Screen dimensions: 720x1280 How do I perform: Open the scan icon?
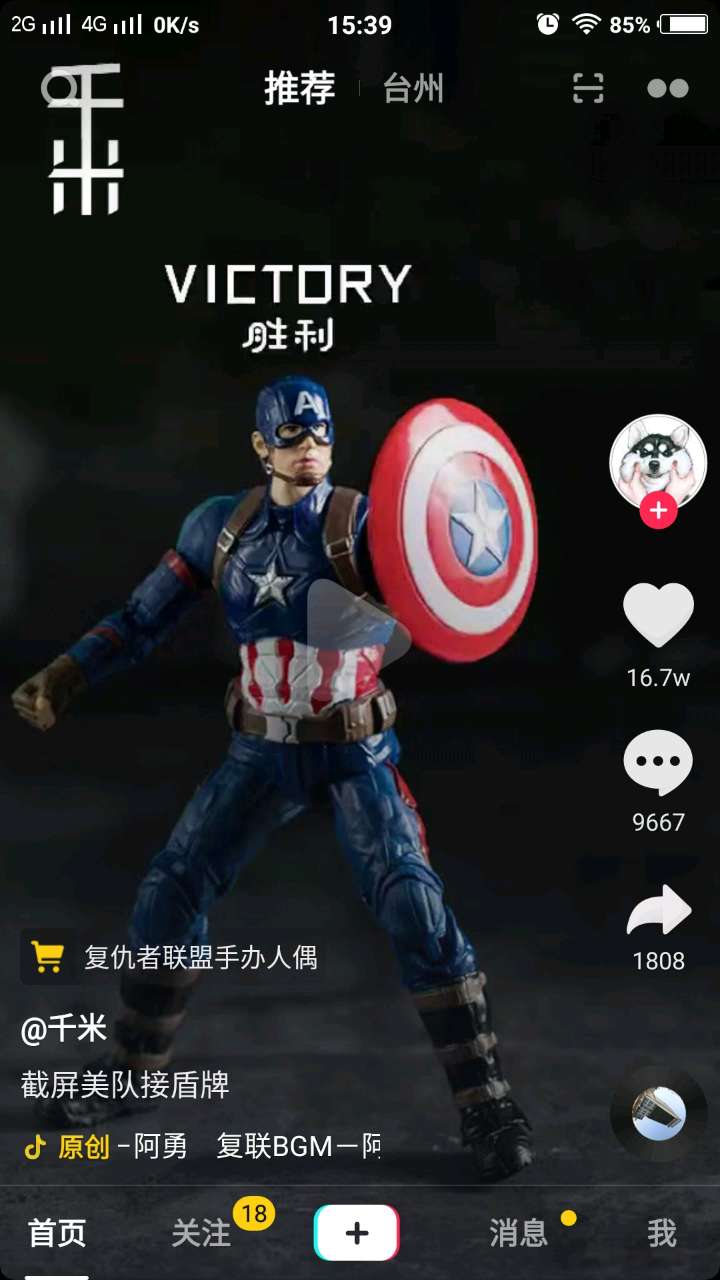[x=588, y=89]
